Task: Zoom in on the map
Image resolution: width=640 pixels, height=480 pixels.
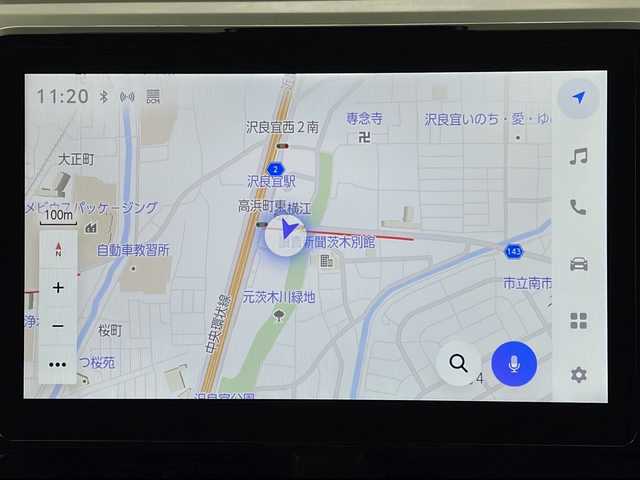Action: pyautogui.click(x=58, y=288)
